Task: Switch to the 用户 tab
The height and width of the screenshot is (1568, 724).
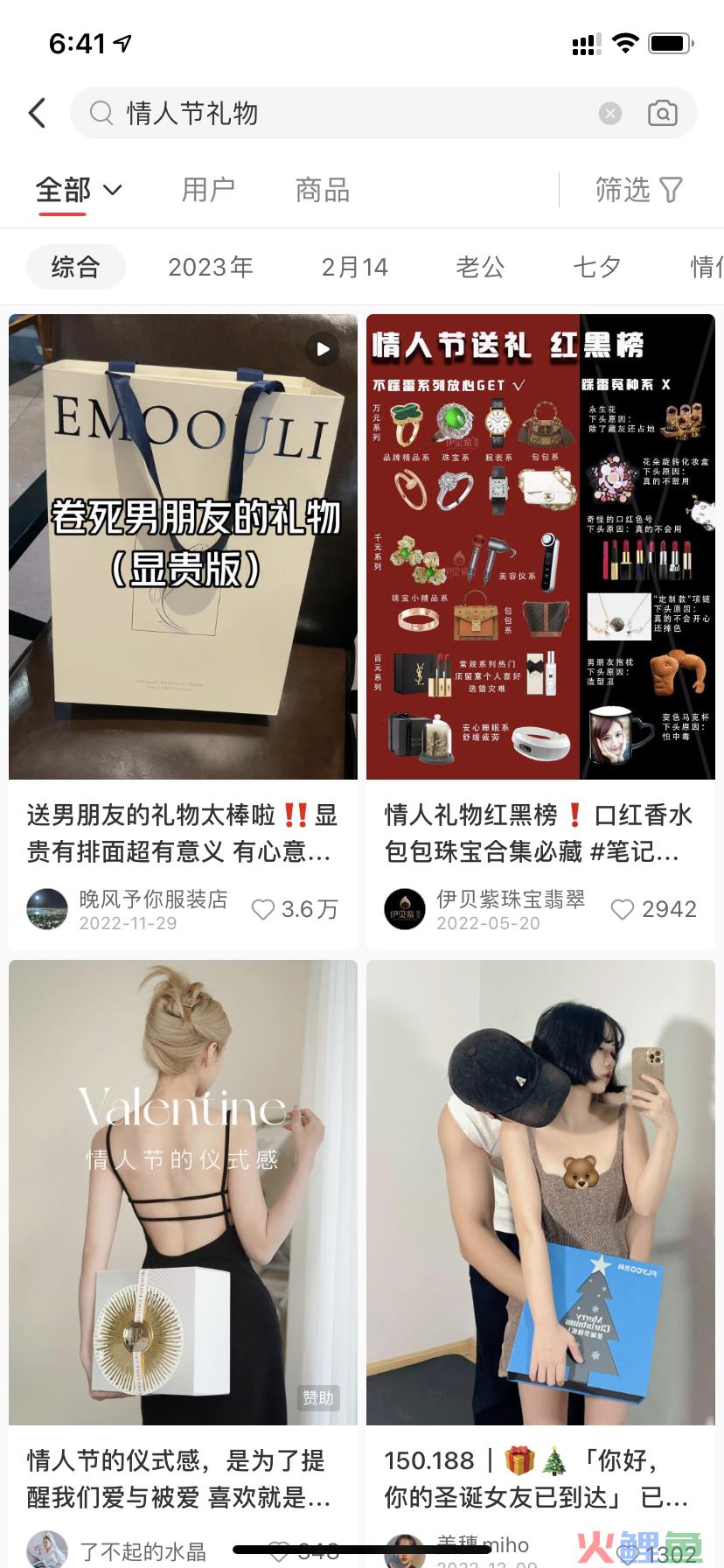Action: [208, 190]
